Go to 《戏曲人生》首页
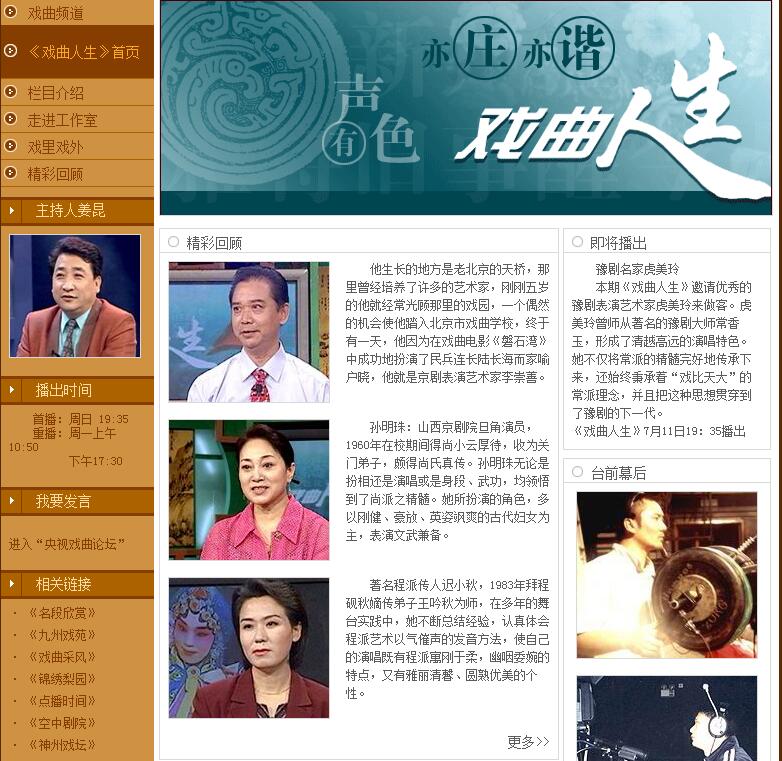Viewport: 782px width, 761px height. pyautogui.click(x=83, y=52)
